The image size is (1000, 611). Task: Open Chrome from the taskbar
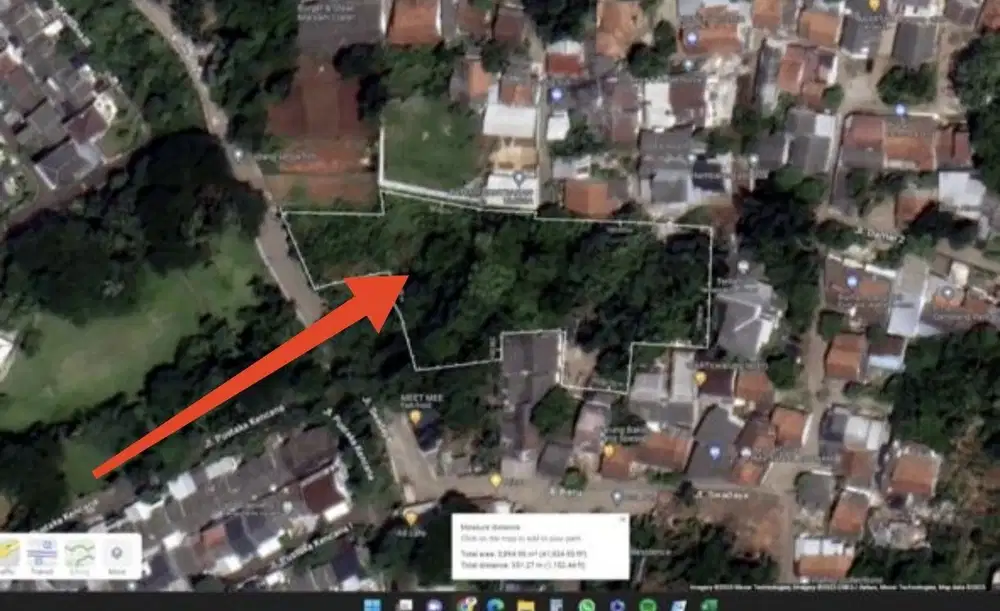pos(465,604)
